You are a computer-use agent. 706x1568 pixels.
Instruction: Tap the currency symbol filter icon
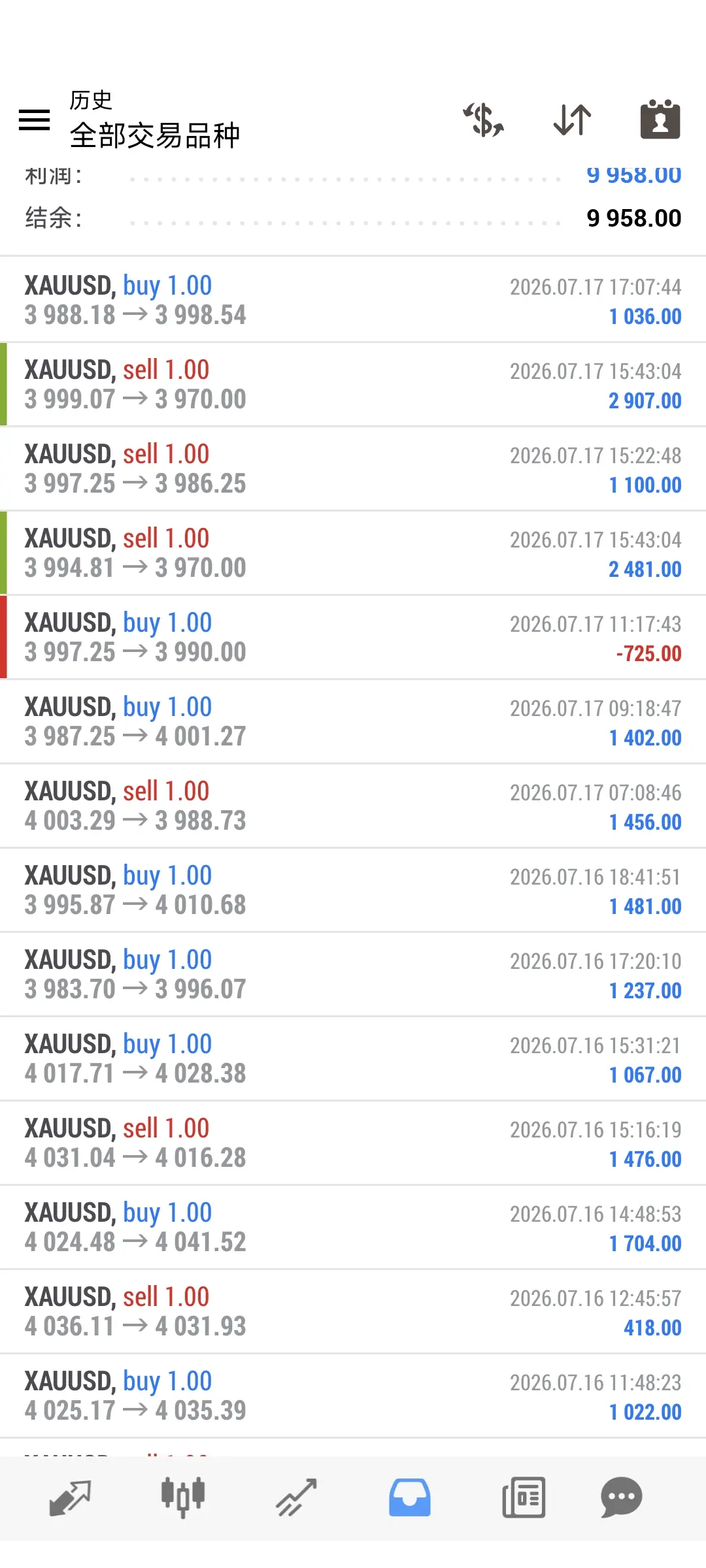point(483,120)
